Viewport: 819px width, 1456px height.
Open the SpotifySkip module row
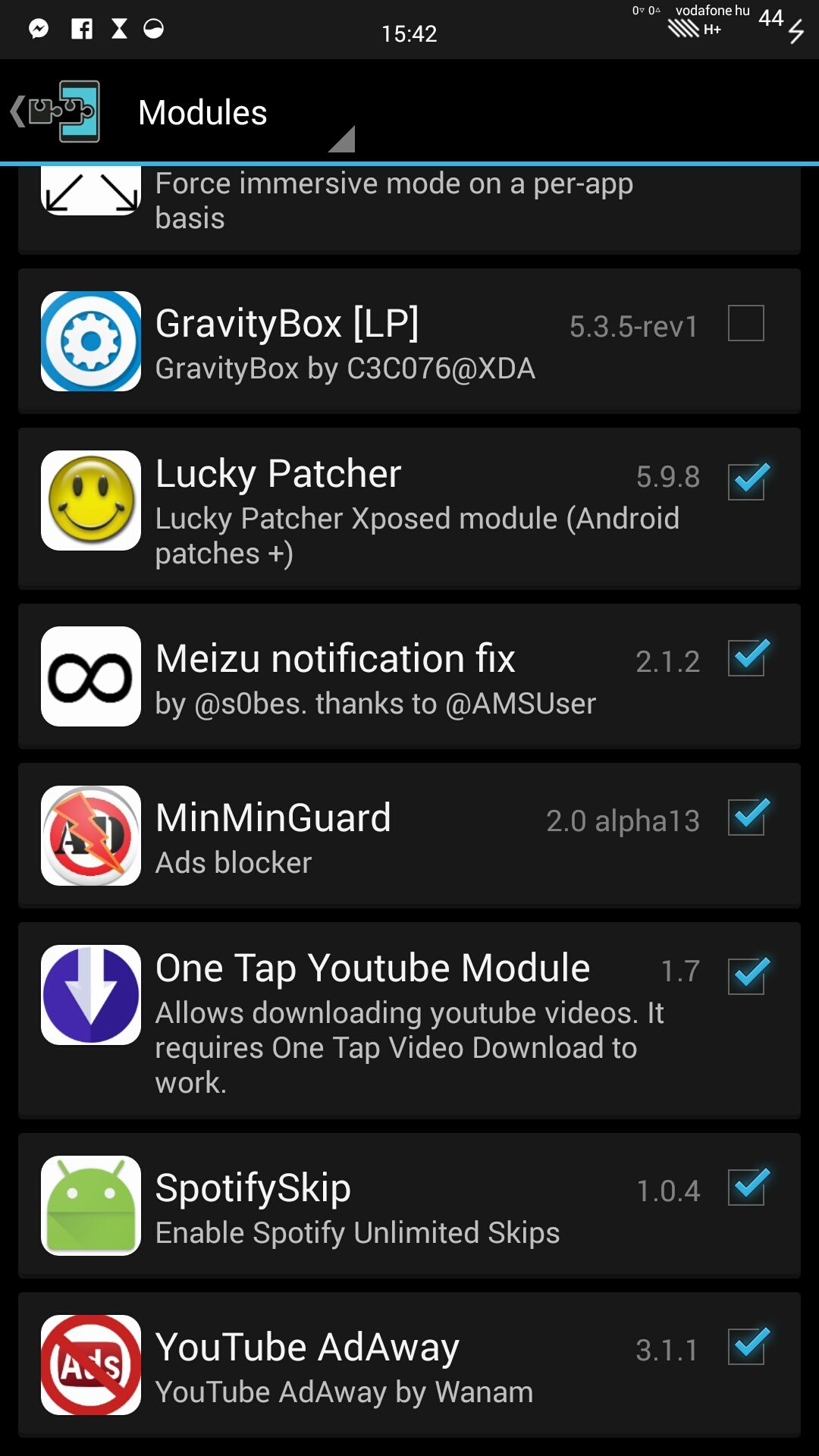coord(409,1206)
